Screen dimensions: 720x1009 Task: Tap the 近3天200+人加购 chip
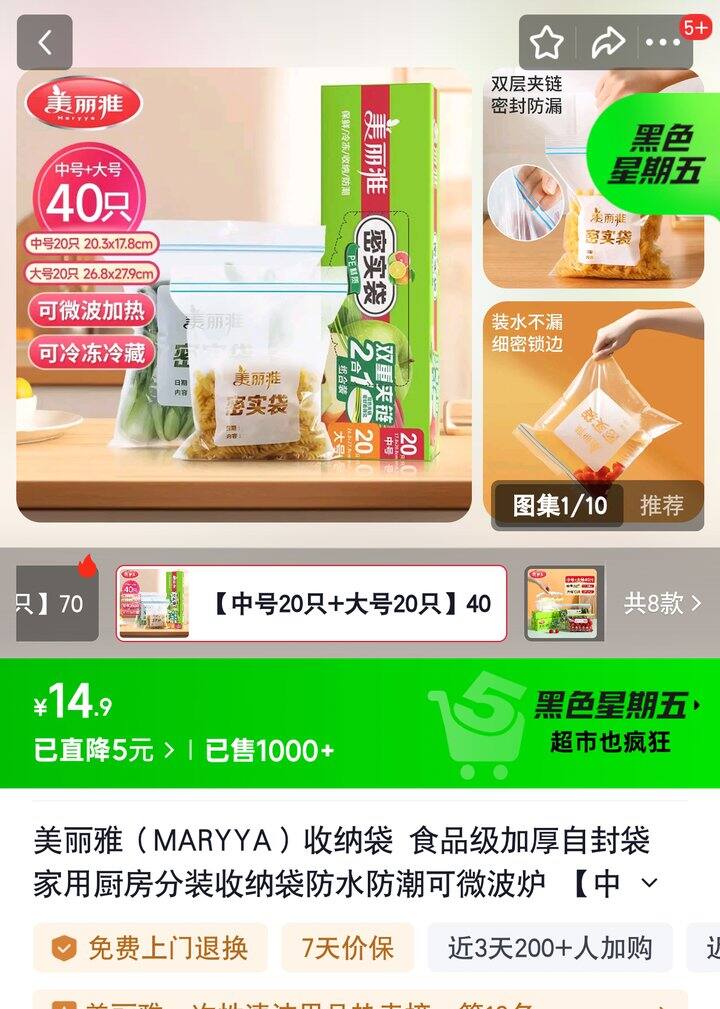coord(549,948)
